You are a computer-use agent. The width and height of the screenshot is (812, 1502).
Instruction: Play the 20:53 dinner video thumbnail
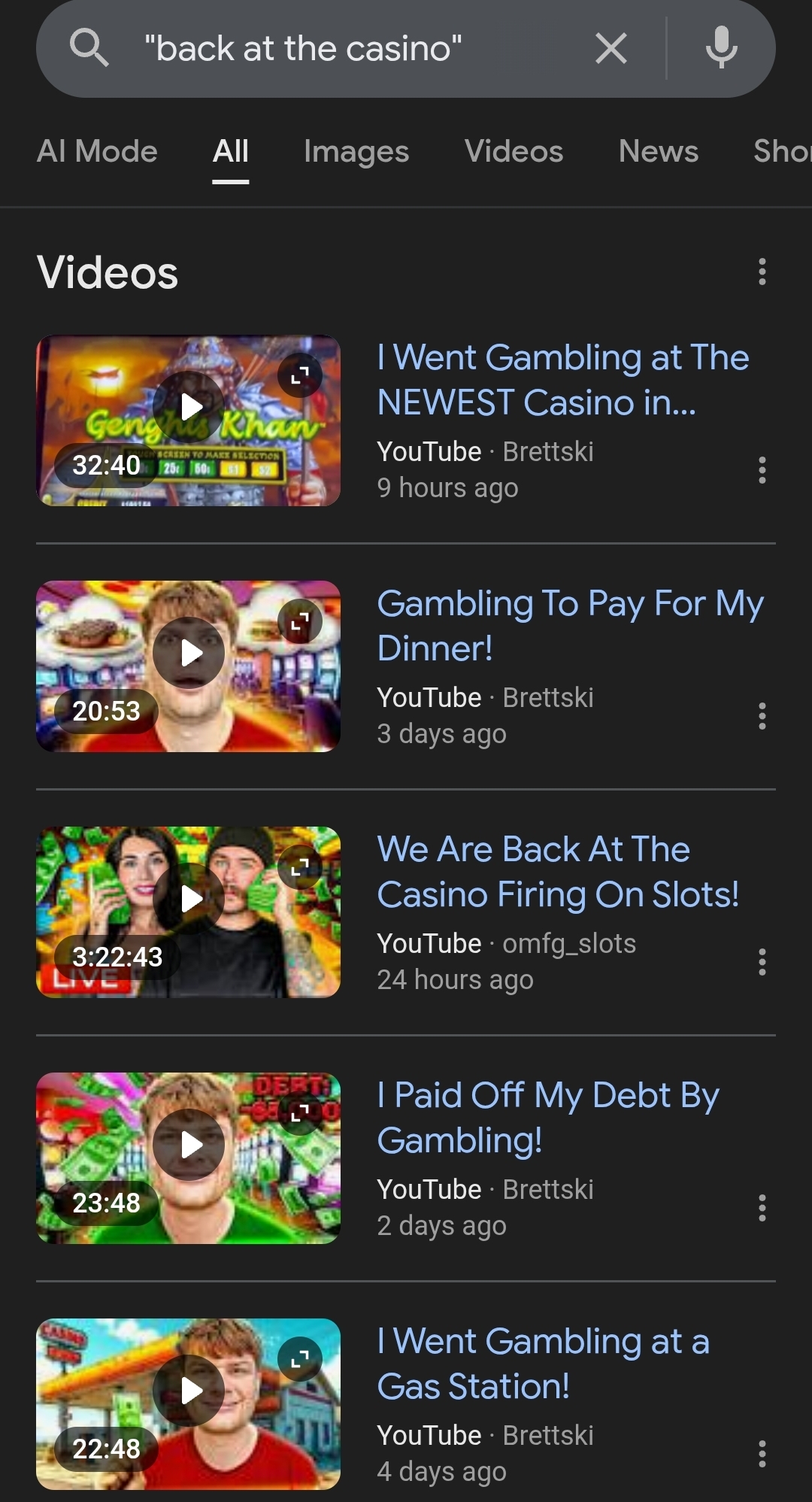coord(189,653)
